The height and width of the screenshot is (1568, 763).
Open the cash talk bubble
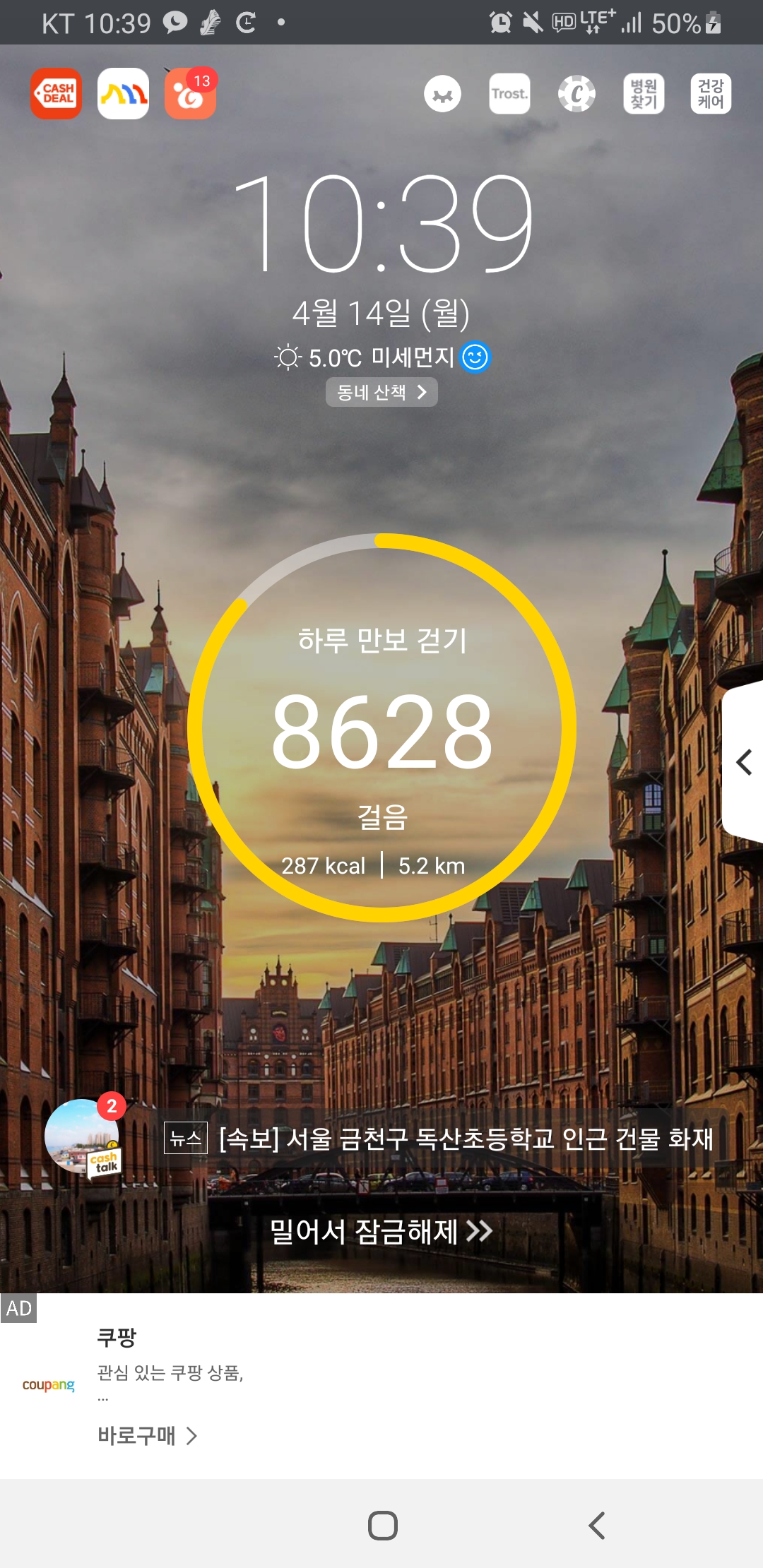(83, 1137)
